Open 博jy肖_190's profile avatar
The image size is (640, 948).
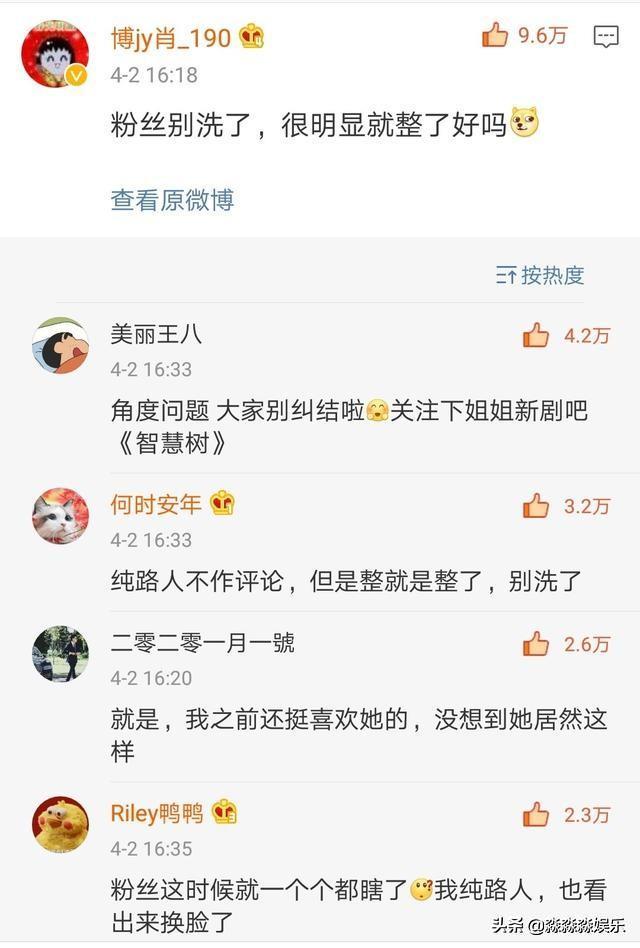click(x=55, y=53)
